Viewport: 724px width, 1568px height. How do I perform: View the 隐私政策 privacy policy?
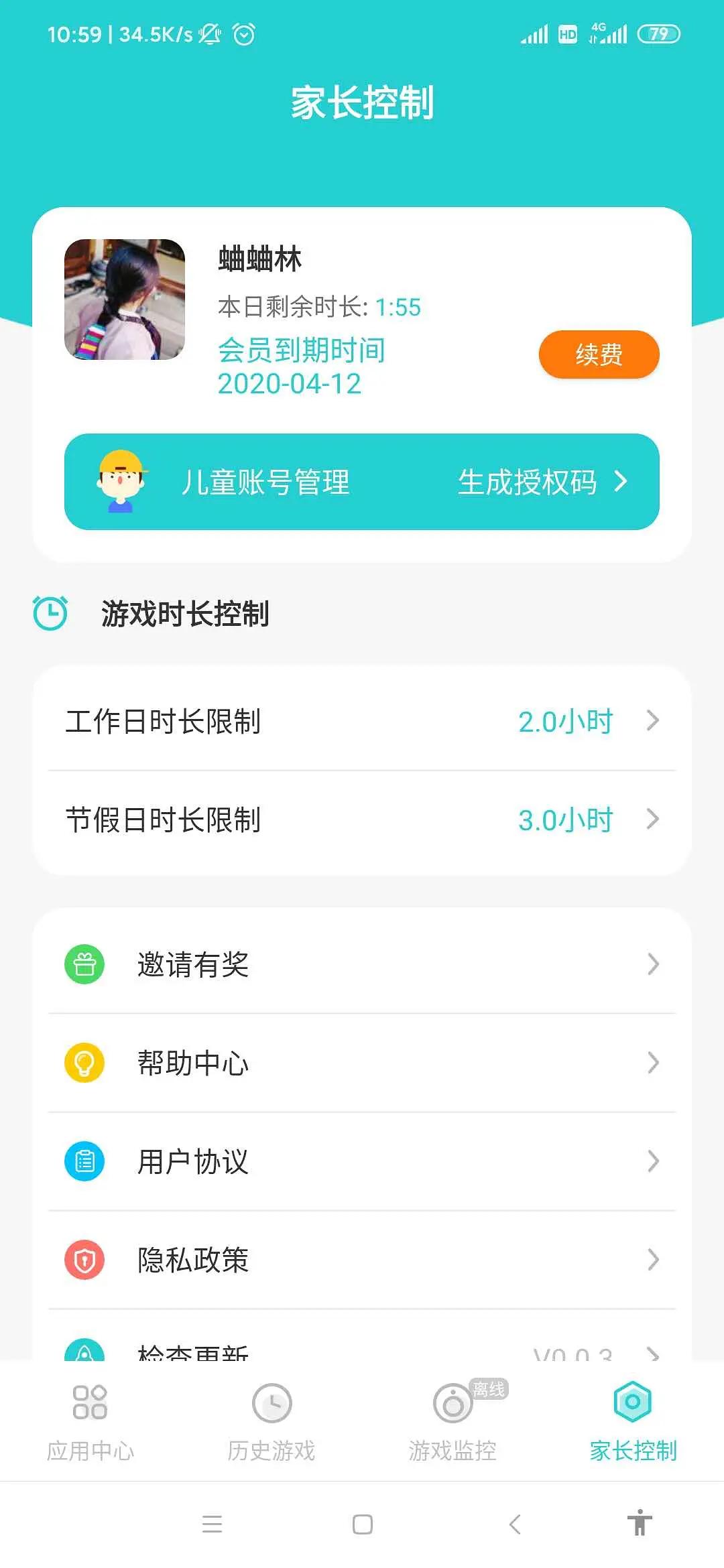[x=362, y=1260]
